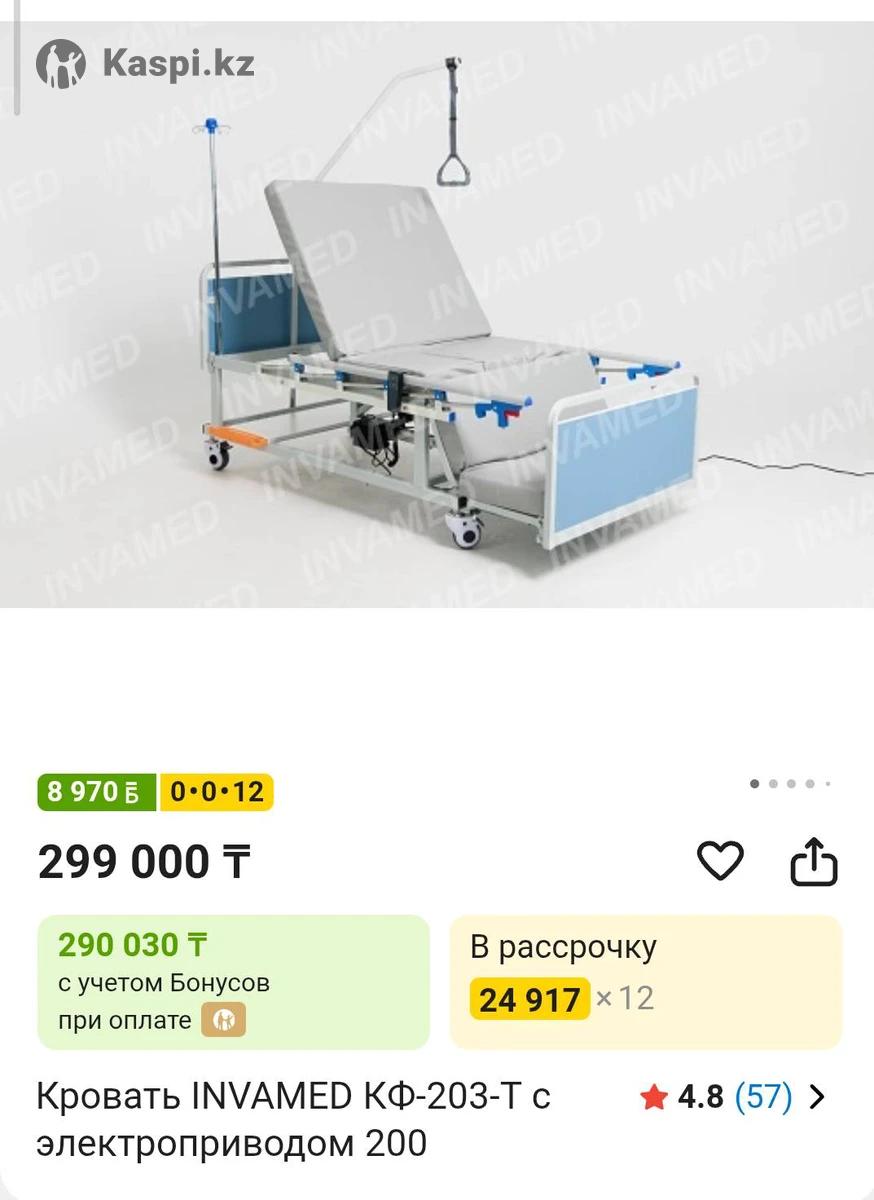Add the INVAMED bed to favorites

719,861
